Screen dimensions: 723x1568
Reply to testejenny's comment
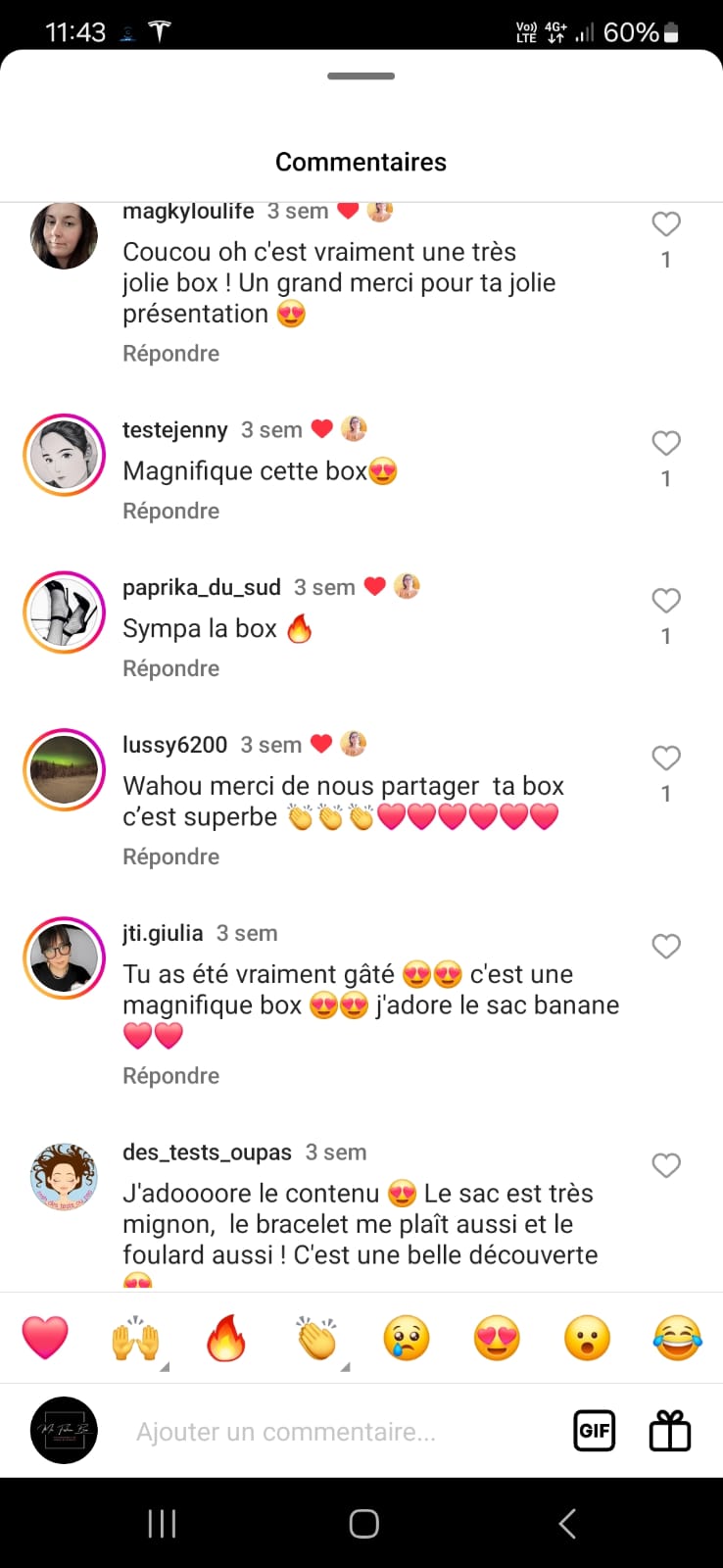click(170, 512)
